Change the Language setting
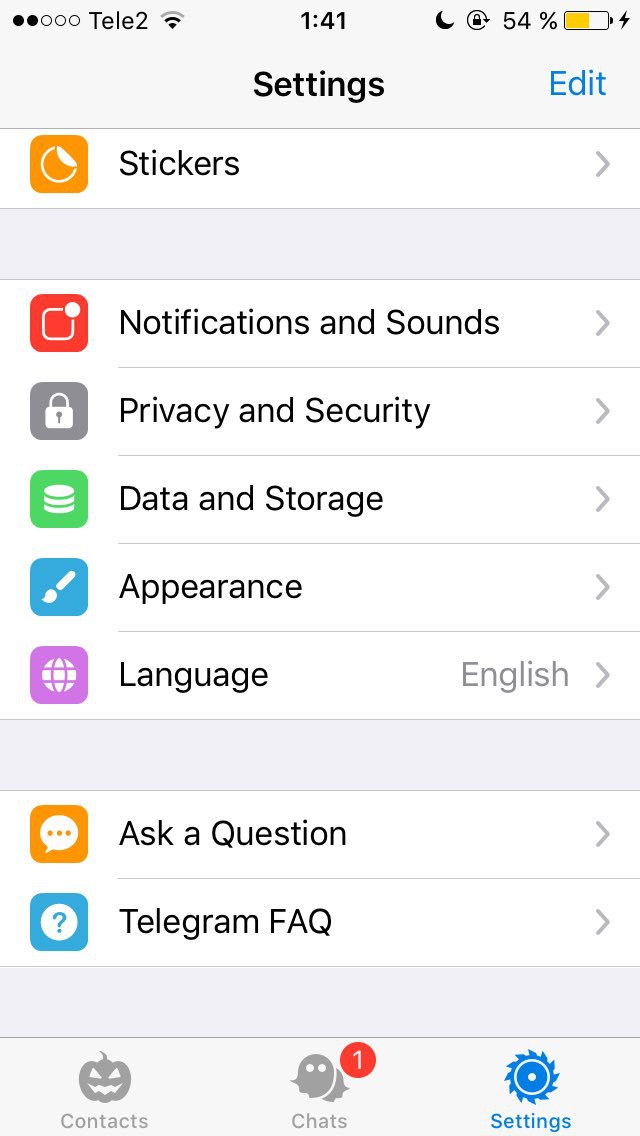640x1136 pixels. click(320, 675)
